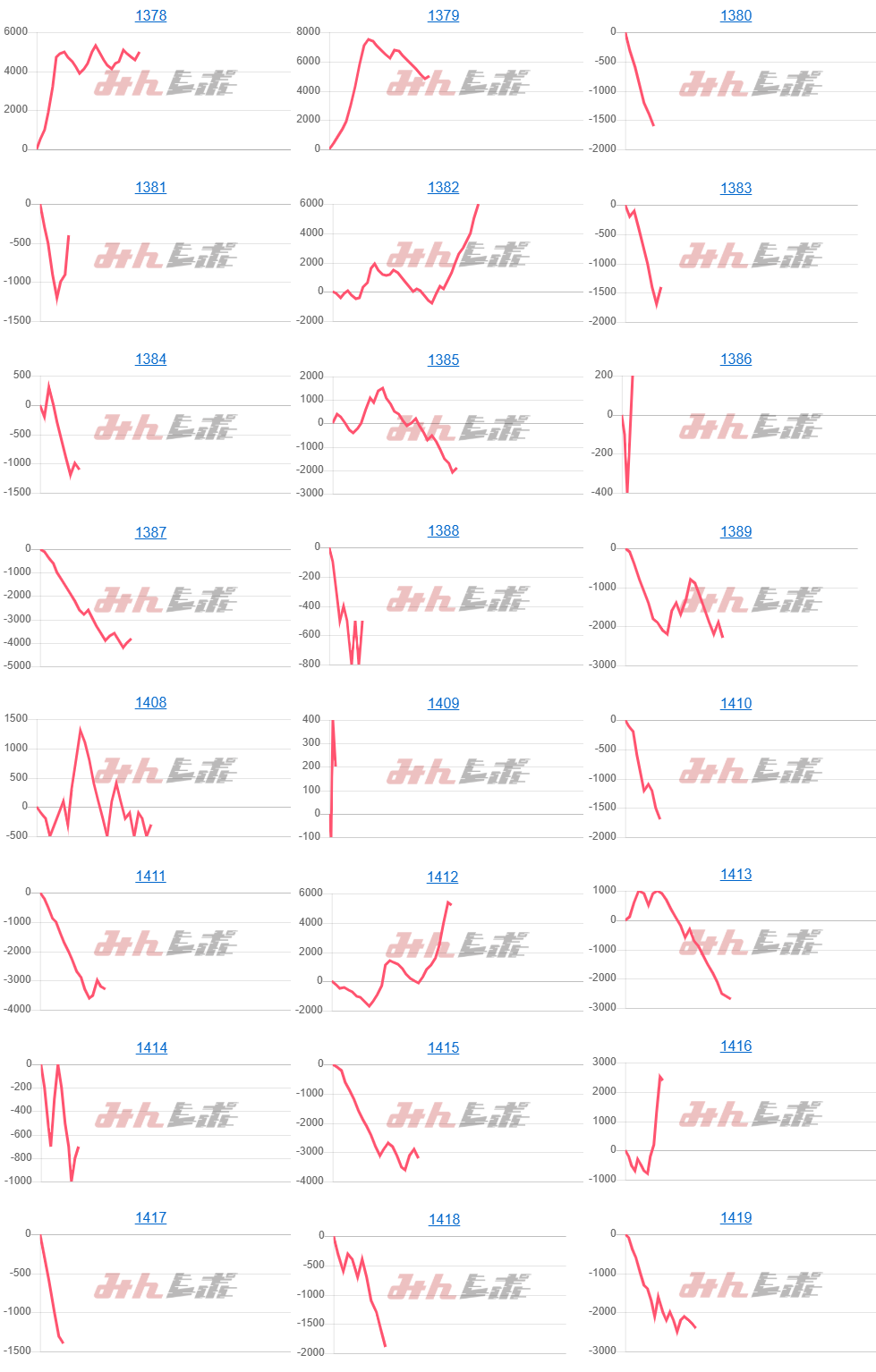Select the 1387 link
Viewport: 876px width, 1372px height.
click(x=150, y=532)
